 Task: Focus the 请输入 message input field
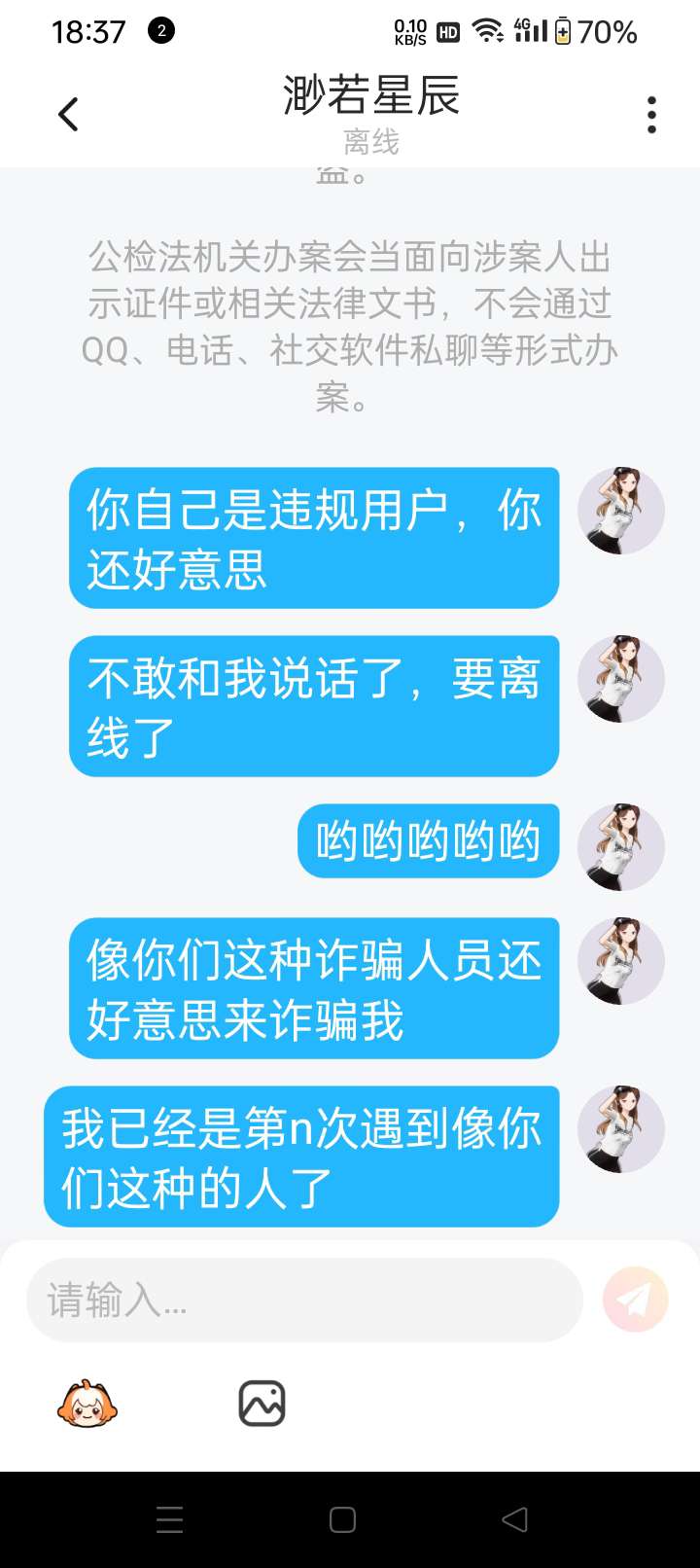pos(303,1300)
